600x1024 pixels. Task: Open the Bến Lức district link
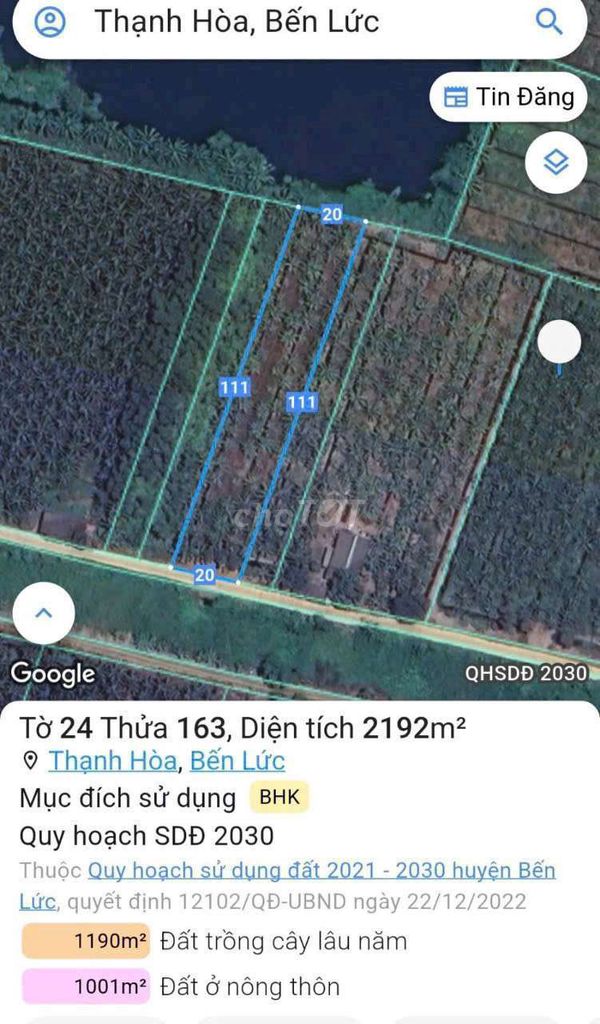pyautogui.click(x=237, y=761)
